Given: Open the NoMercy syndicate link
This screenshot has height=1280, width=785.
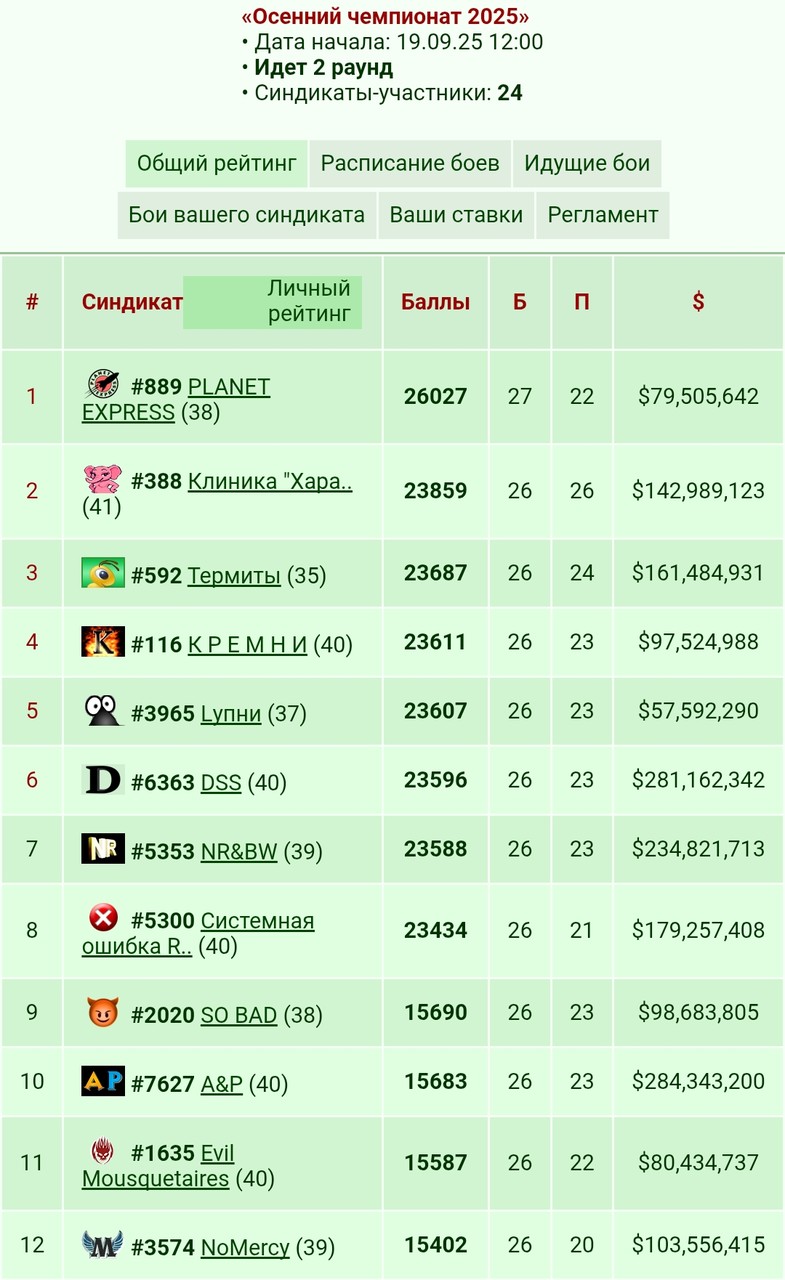Looking at the screenshot, I should coord(245,1248).
